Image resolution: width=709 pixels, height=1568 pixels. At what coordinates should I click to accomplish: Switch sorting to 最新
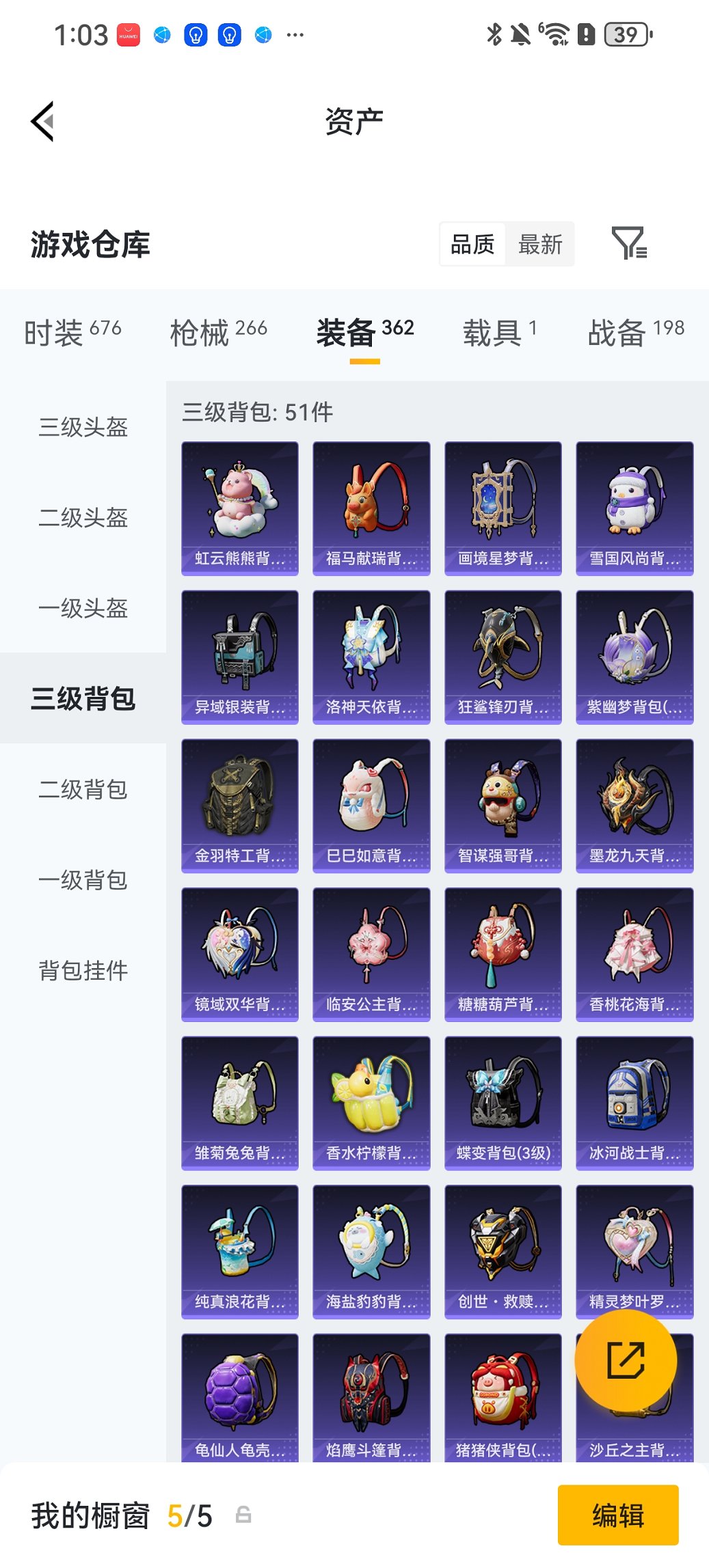pyautogui.click(x=540, y=244)
